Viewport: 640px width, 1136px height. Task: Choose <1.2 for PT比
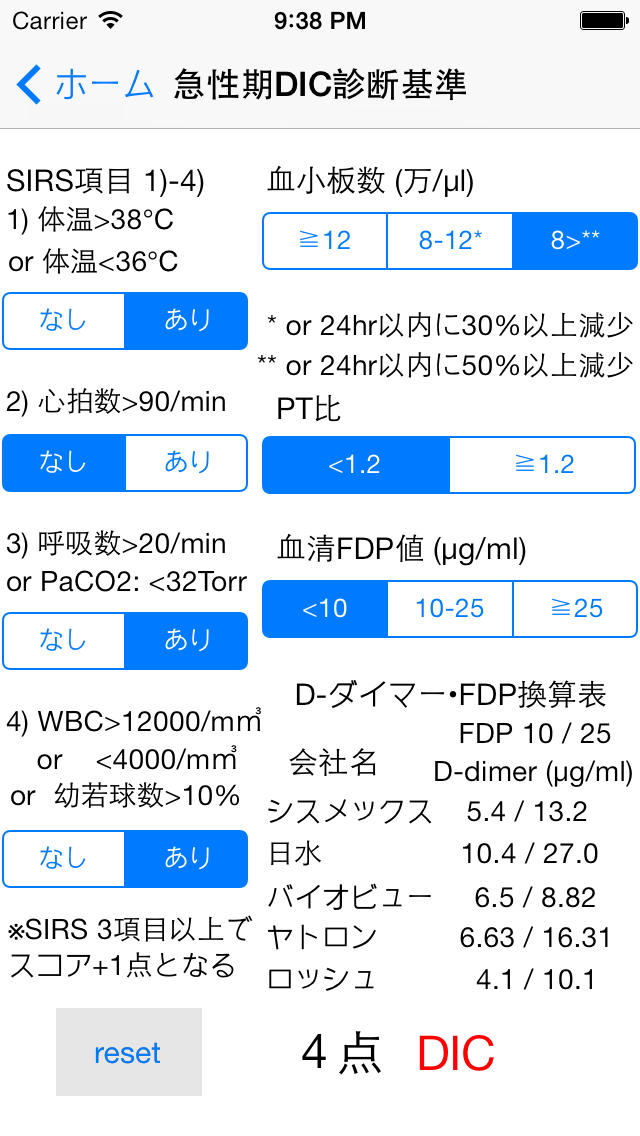pos(356,465)
